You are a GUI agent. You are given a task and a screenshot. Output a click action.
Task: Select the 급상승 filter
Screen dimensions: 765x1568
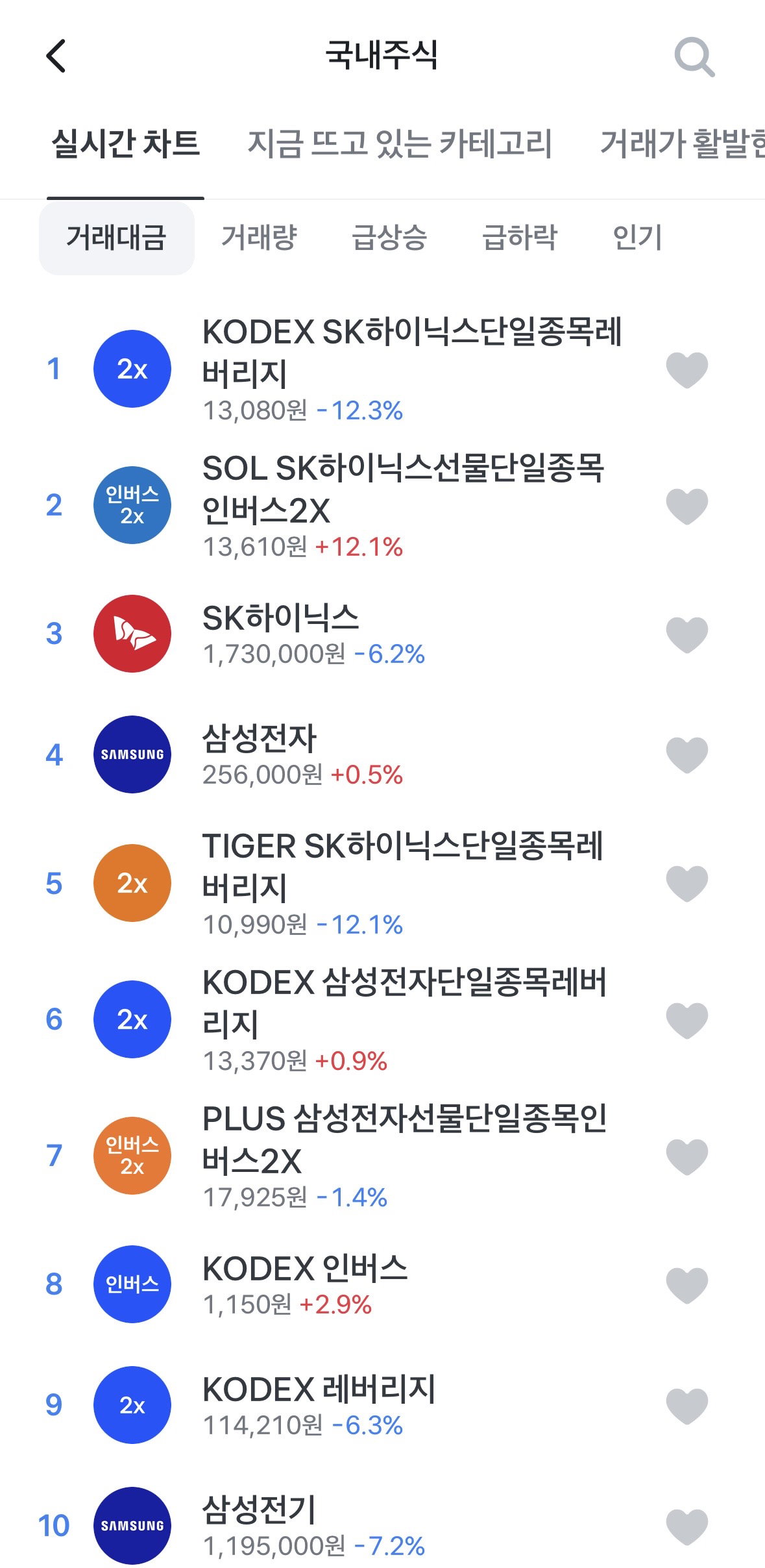[x=389, y=237]
